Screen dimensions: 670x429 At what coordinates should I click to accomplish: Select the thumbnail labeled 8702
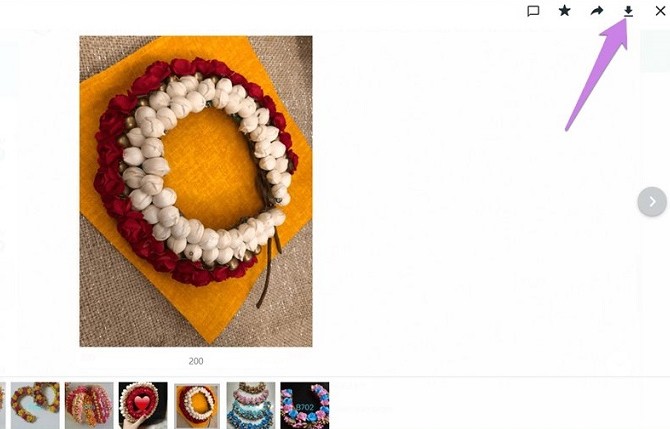click(x=304, y=405)
